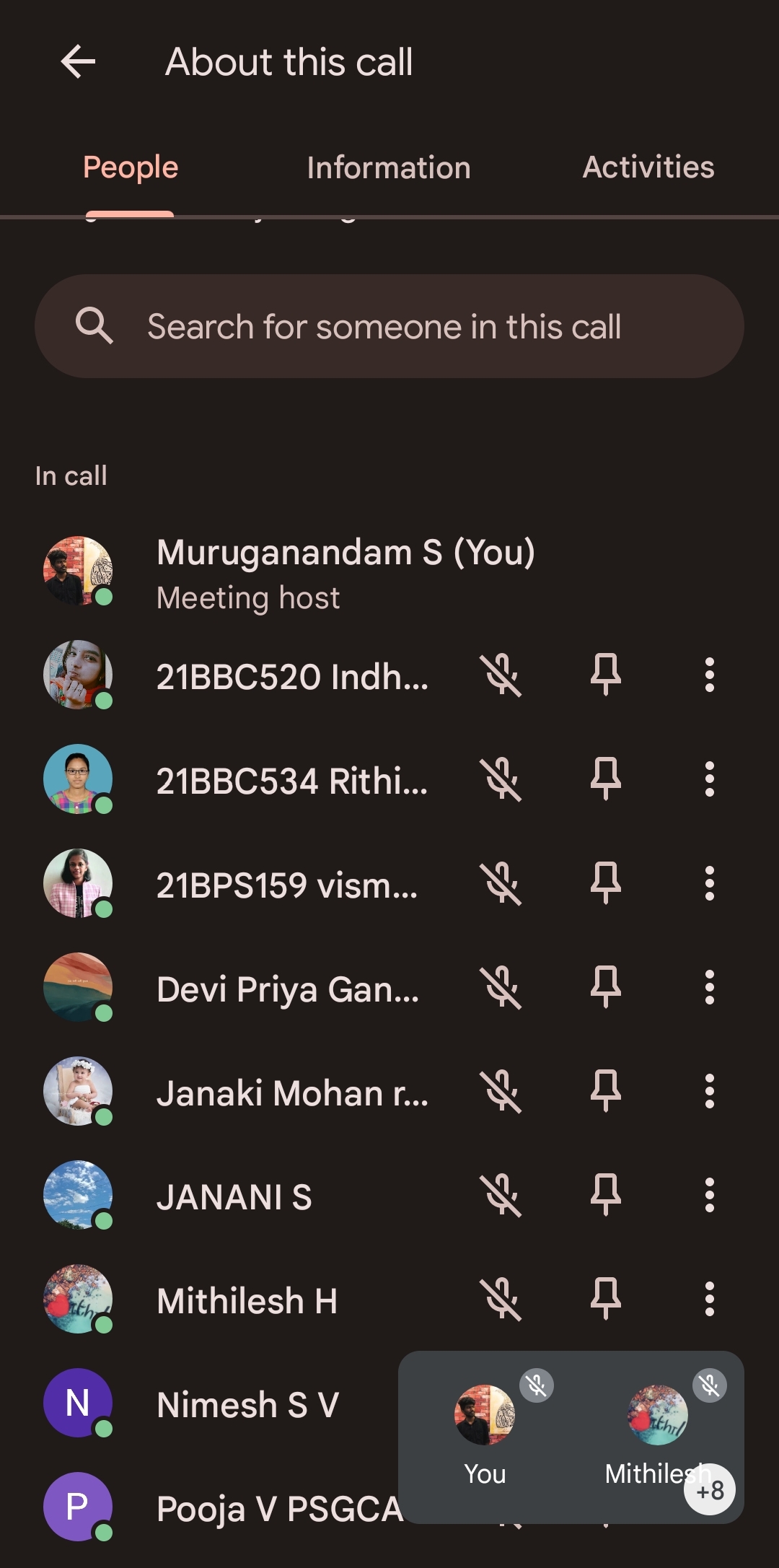Select the People tab
This screenshot has width=779, height=1568.
tap(131, 167)
